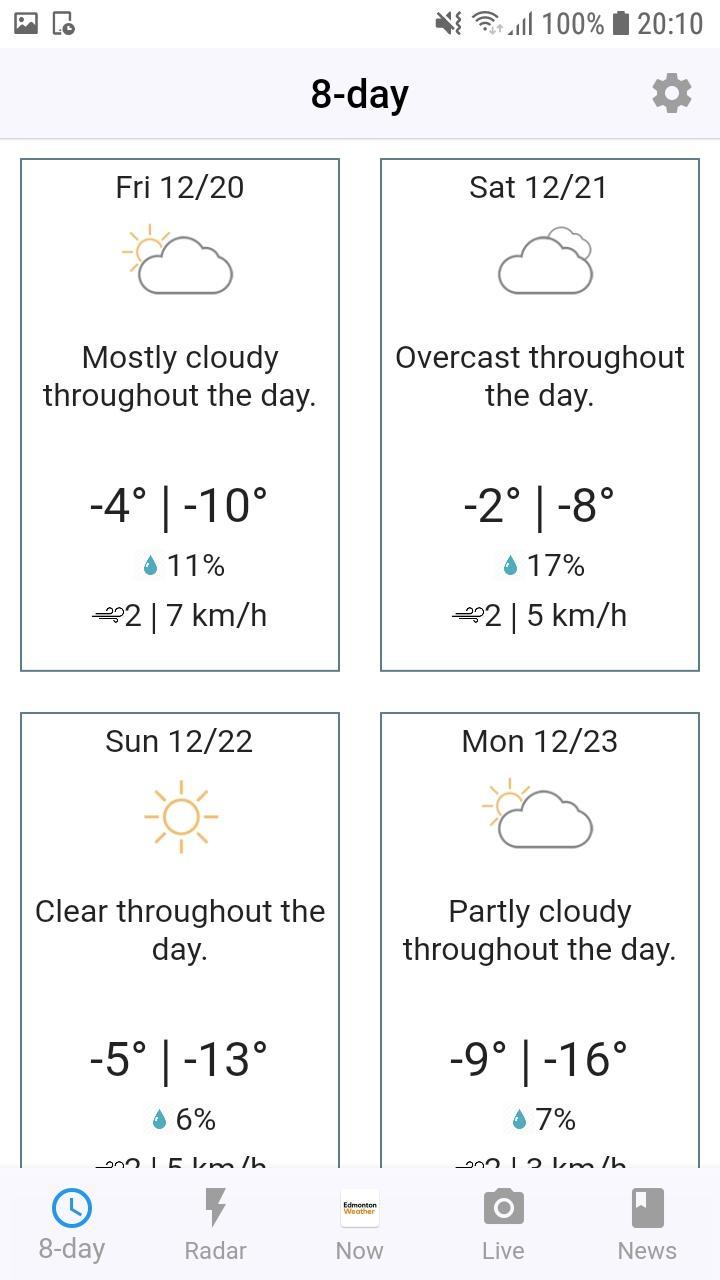Viewport: 720px width, 1280px height.
Task: Select the 8-day clock icon
Action: click(x=71, y=1207)
